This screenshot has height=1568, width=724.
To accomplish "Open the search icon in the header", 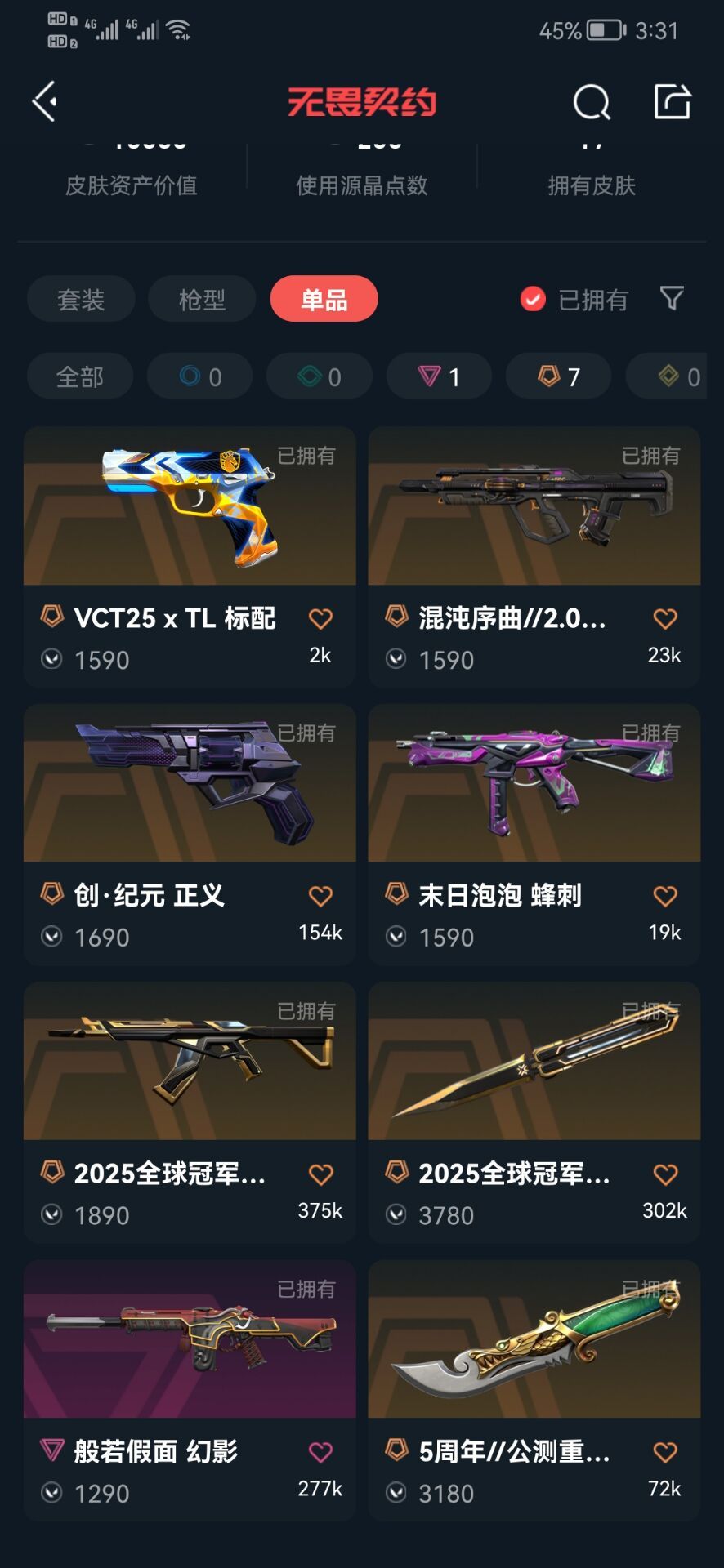I will [x=592, y=102].
